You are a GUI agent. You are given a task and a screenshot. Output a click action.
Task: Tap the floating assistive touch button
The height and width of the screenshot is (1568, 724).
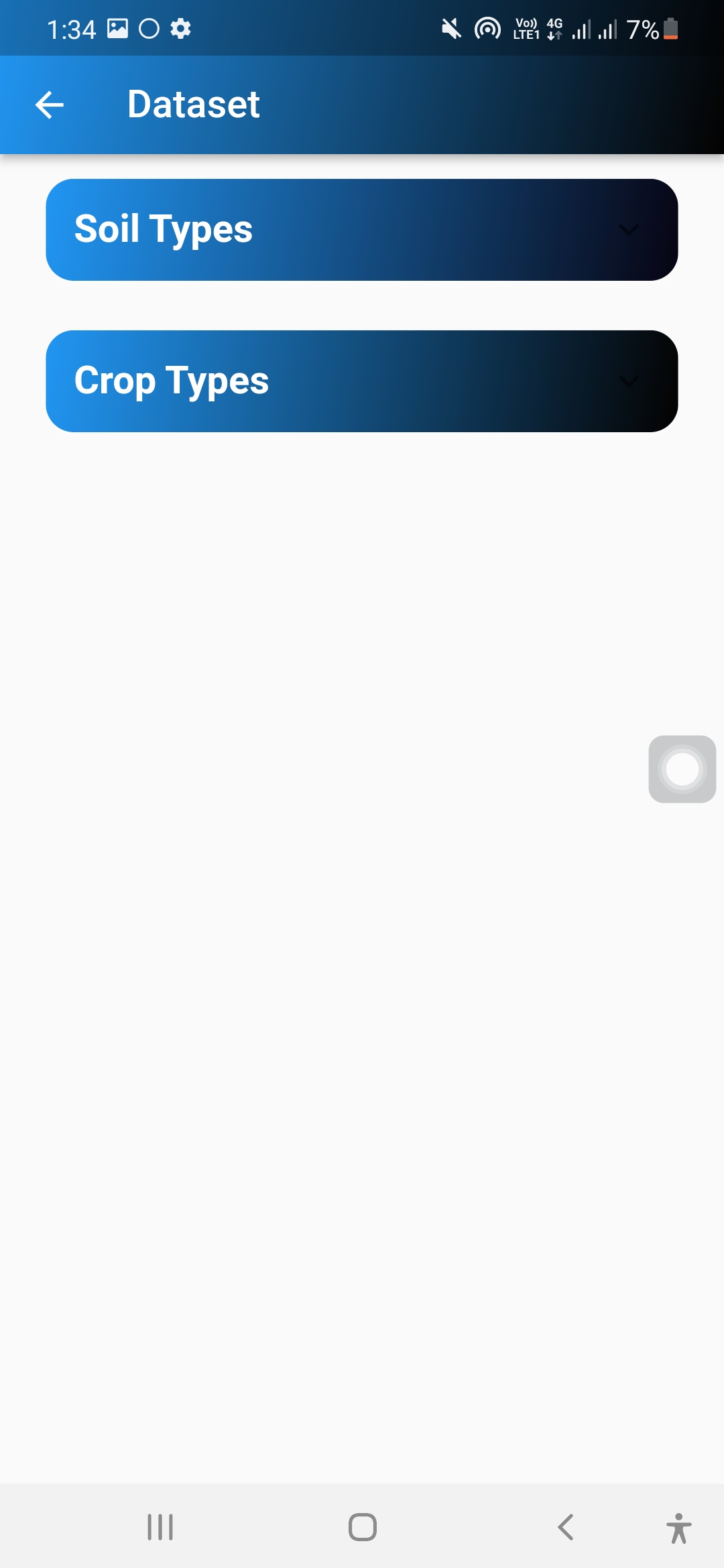pos(682,769)
